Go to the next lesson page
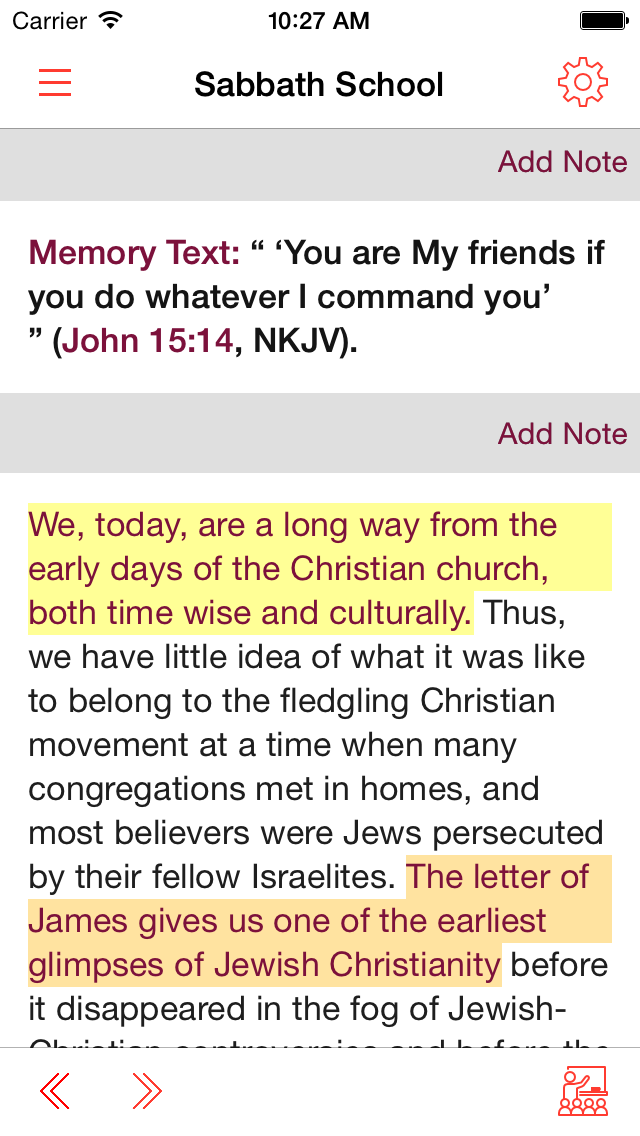This screenshot has width=640, height=1136. click(x=146, y=1091)
